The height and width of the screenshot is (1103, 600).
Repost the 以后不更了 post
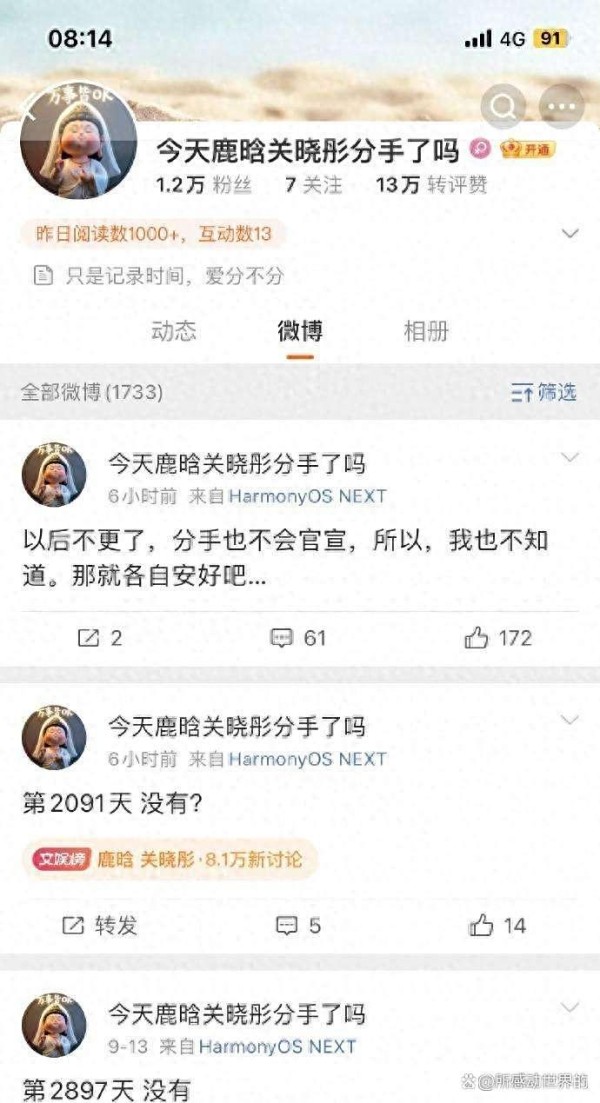99,638
